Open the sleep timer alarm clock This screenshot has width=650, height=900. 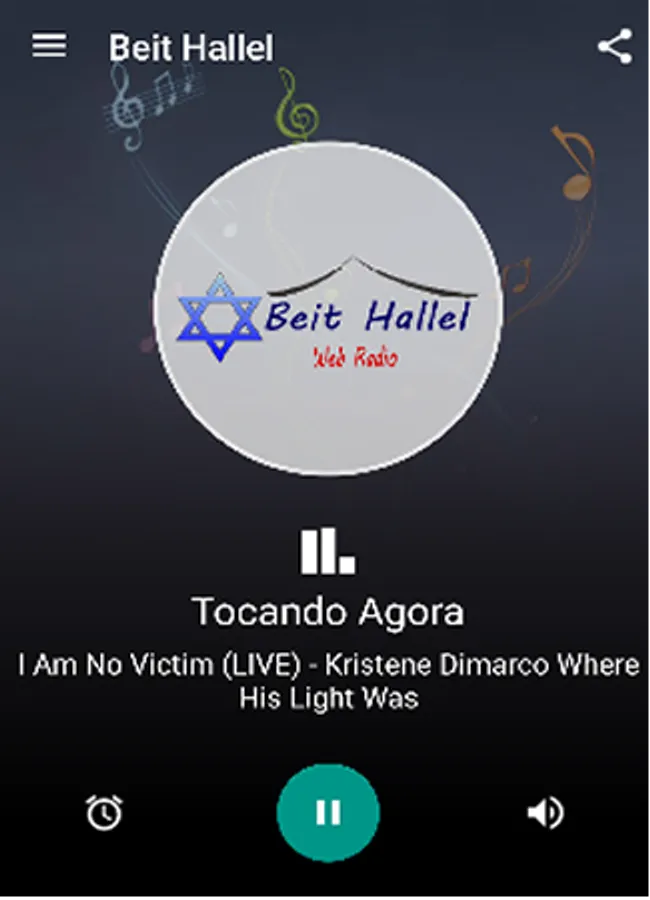[104, 812]
